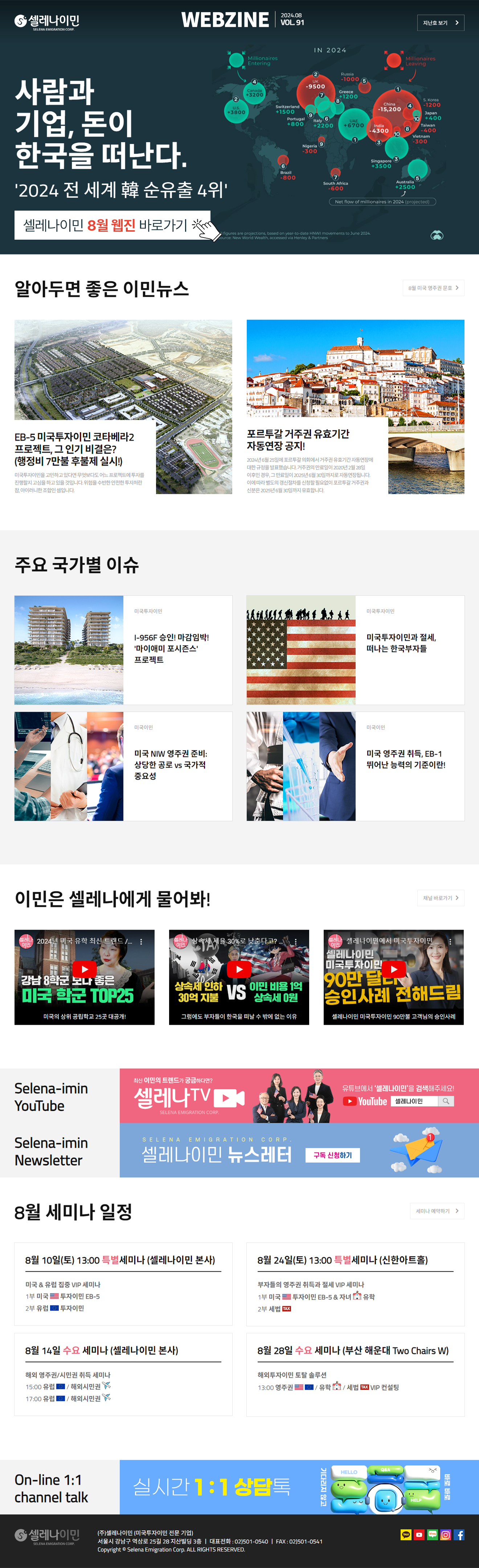This screenshot has width=479, height=1568.
Task: Tap 구독 신청하기 for the newsletter
Action: tap(332, 1155)
